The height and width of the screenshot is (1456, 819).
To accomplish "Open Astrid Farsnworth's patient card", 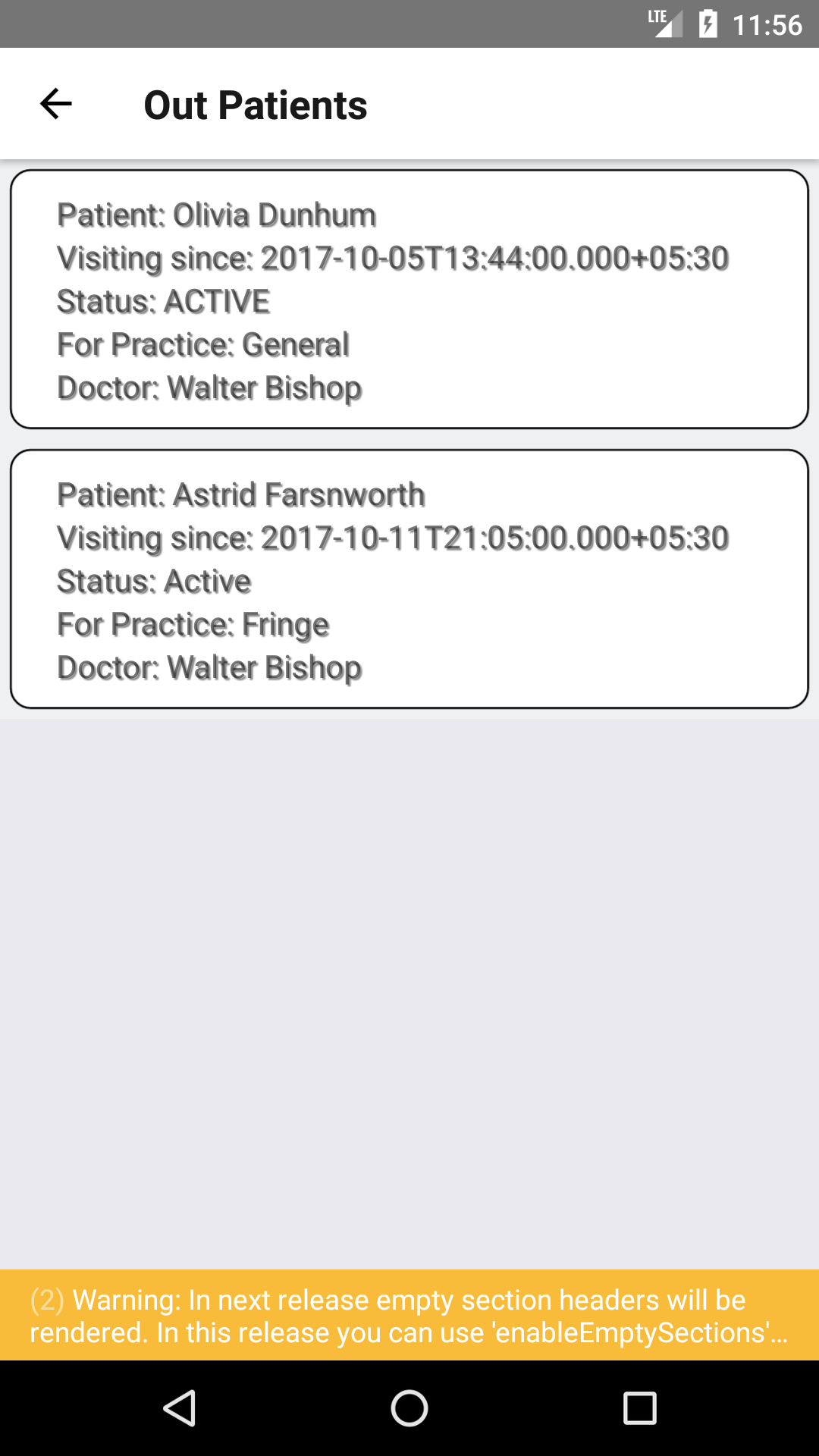I will pyautogui.click(x=409, y=579).
